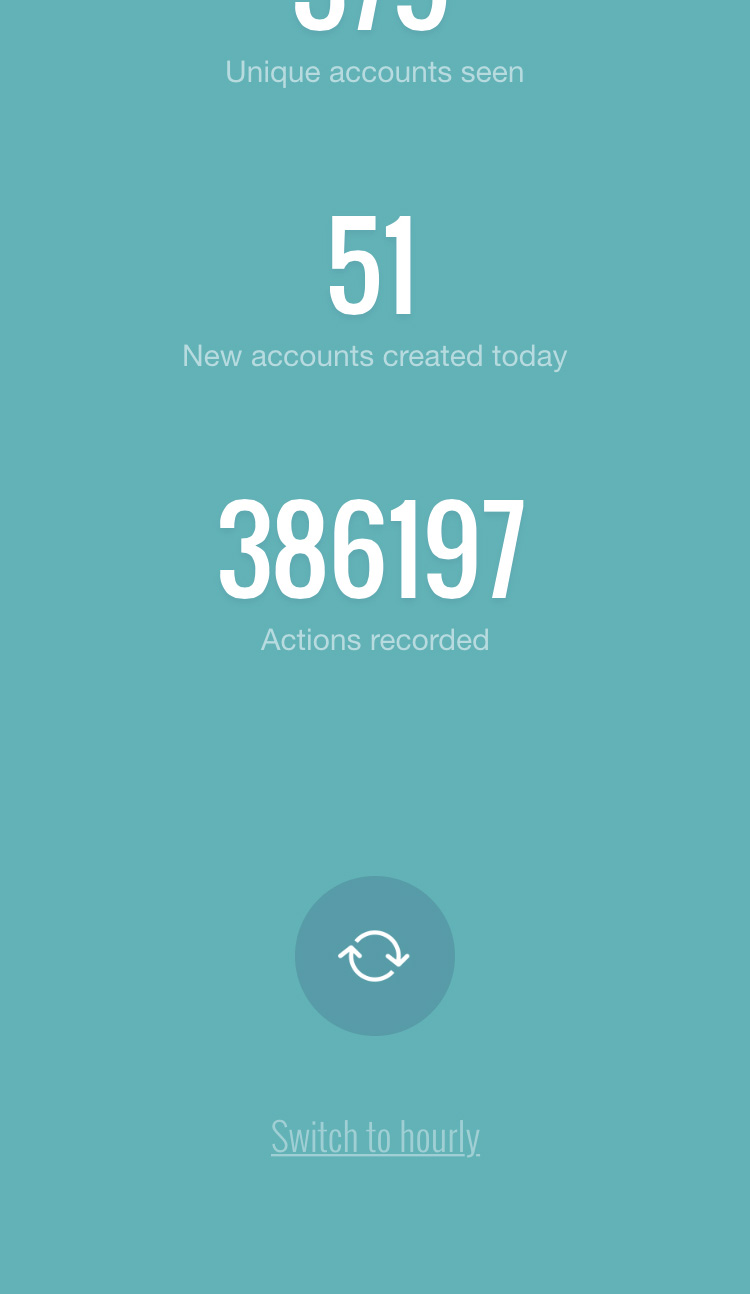Tap the circular refresh button
The image size is (750, 1294).
click(x=375, y=956)
